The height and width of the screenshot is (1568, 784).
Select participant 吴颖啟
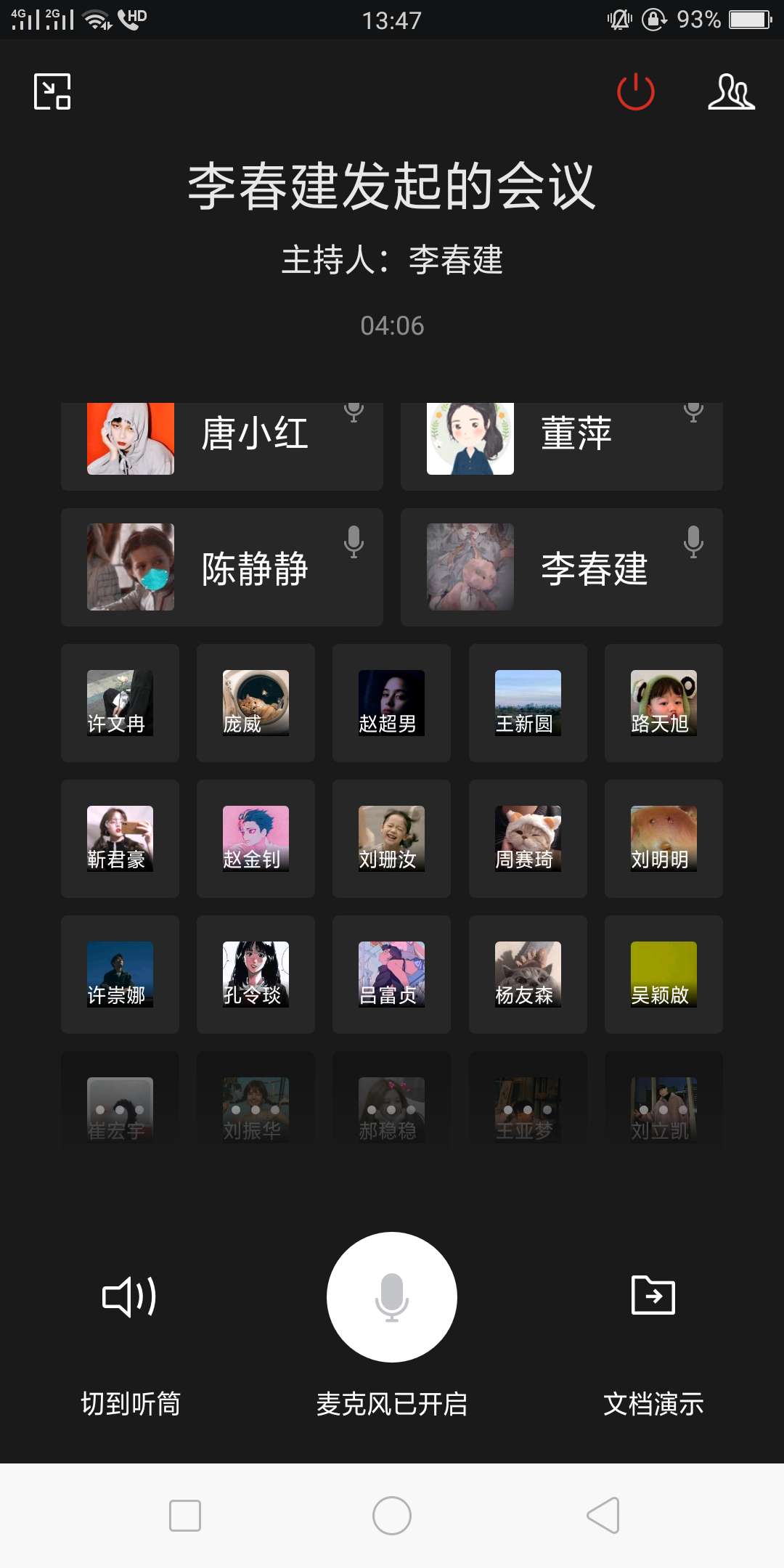point(663,974)
